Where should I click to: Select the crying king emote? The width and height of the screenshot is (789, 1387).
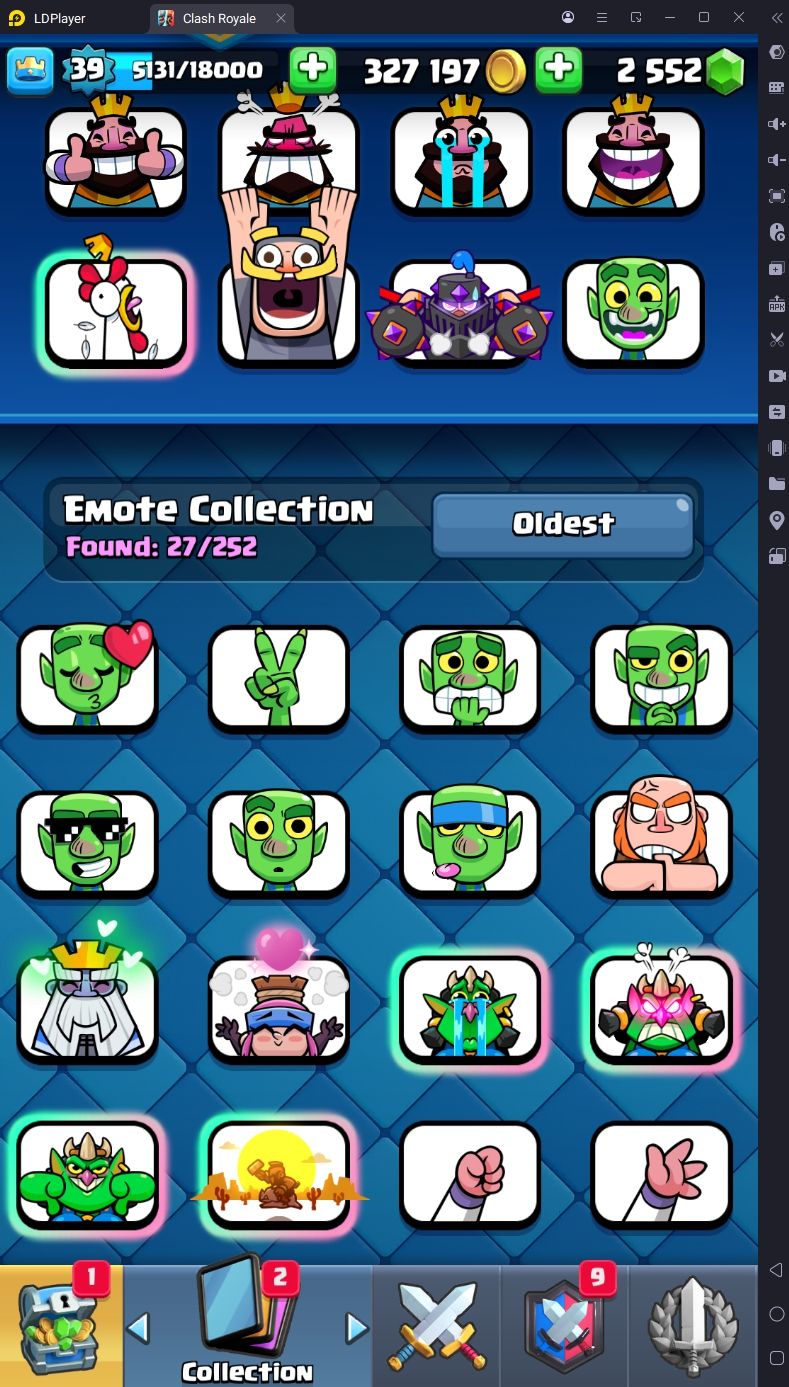tap(461, 158)
